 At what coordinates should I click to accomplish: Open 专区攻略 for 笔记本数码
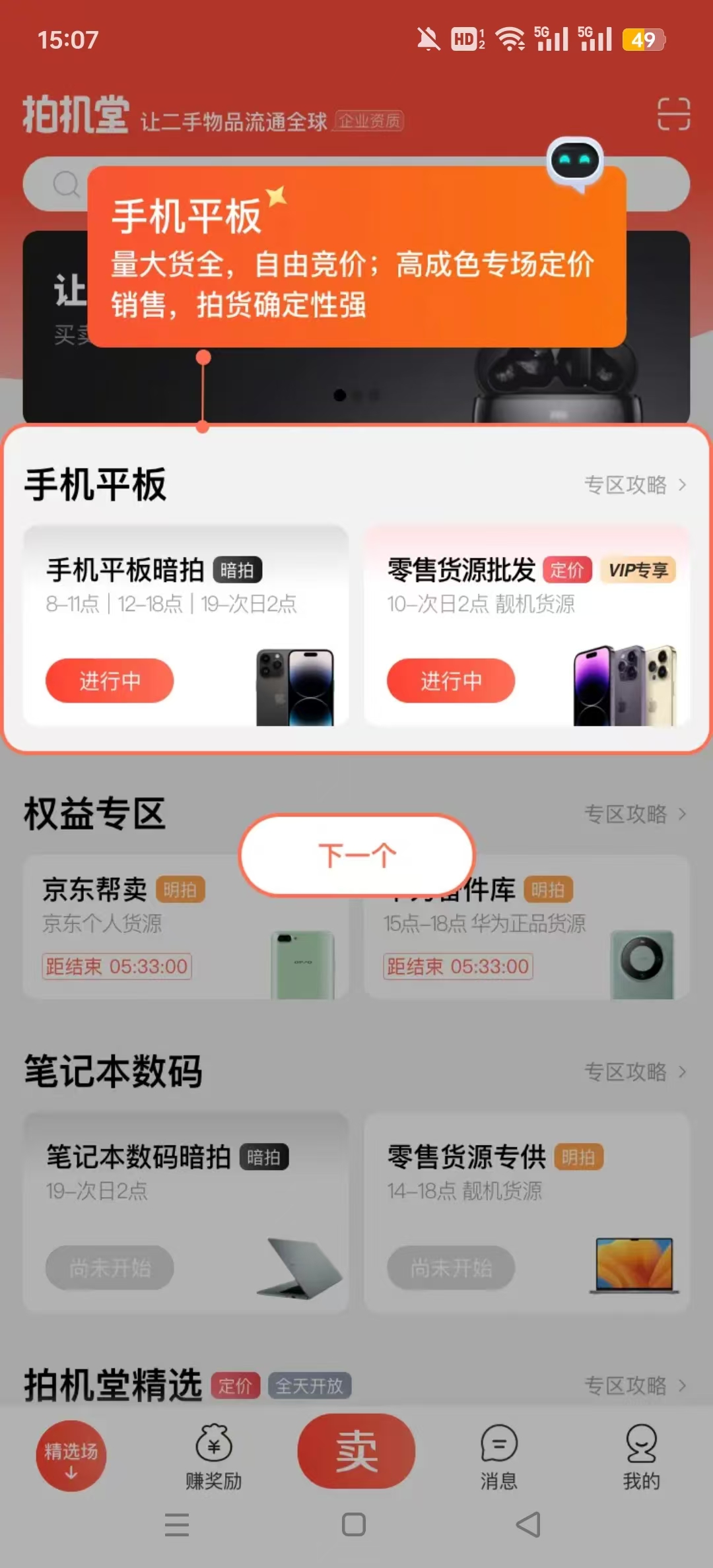coord(634,1072)
